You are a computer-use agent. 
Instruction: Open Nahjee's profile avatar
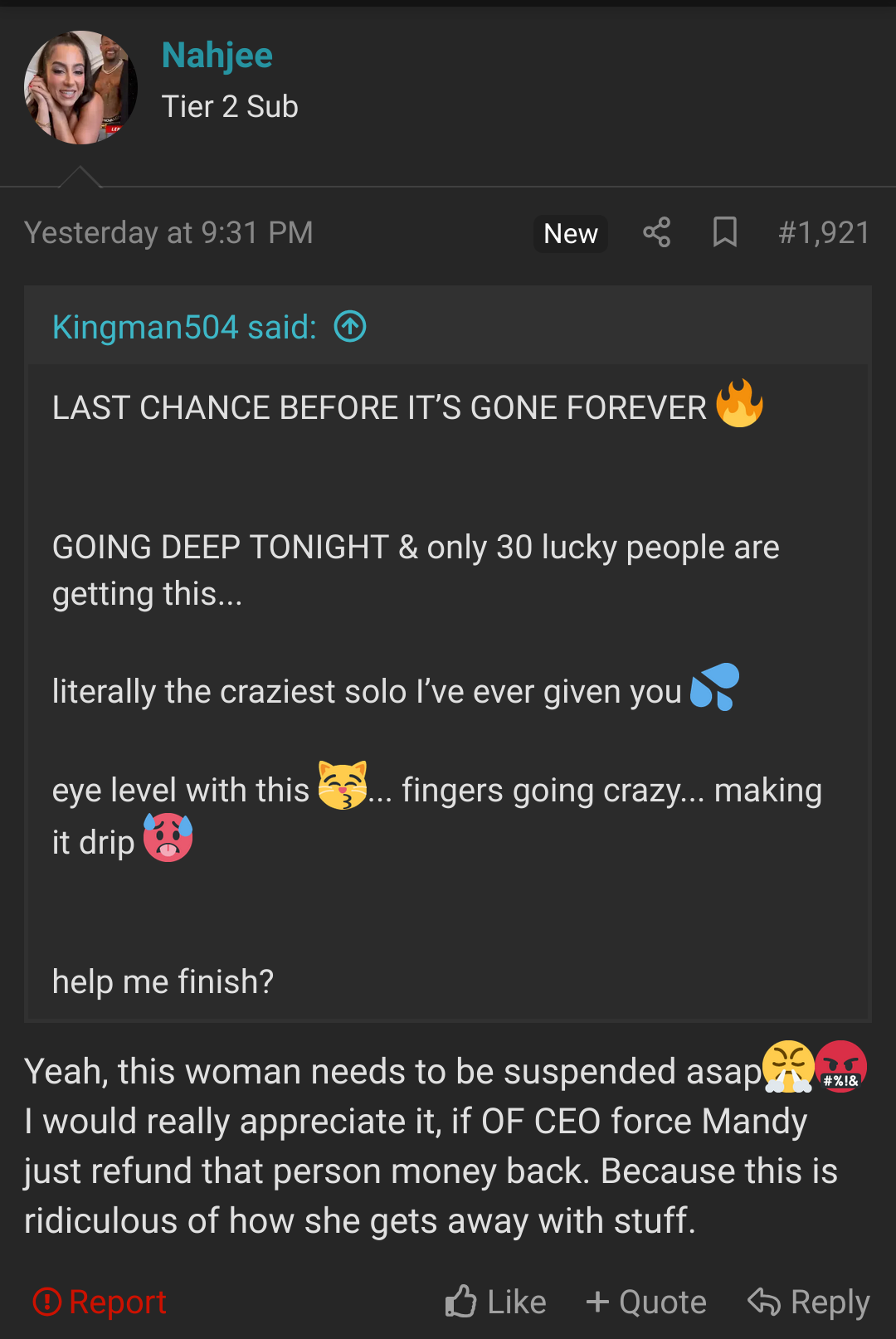point(80,88)
